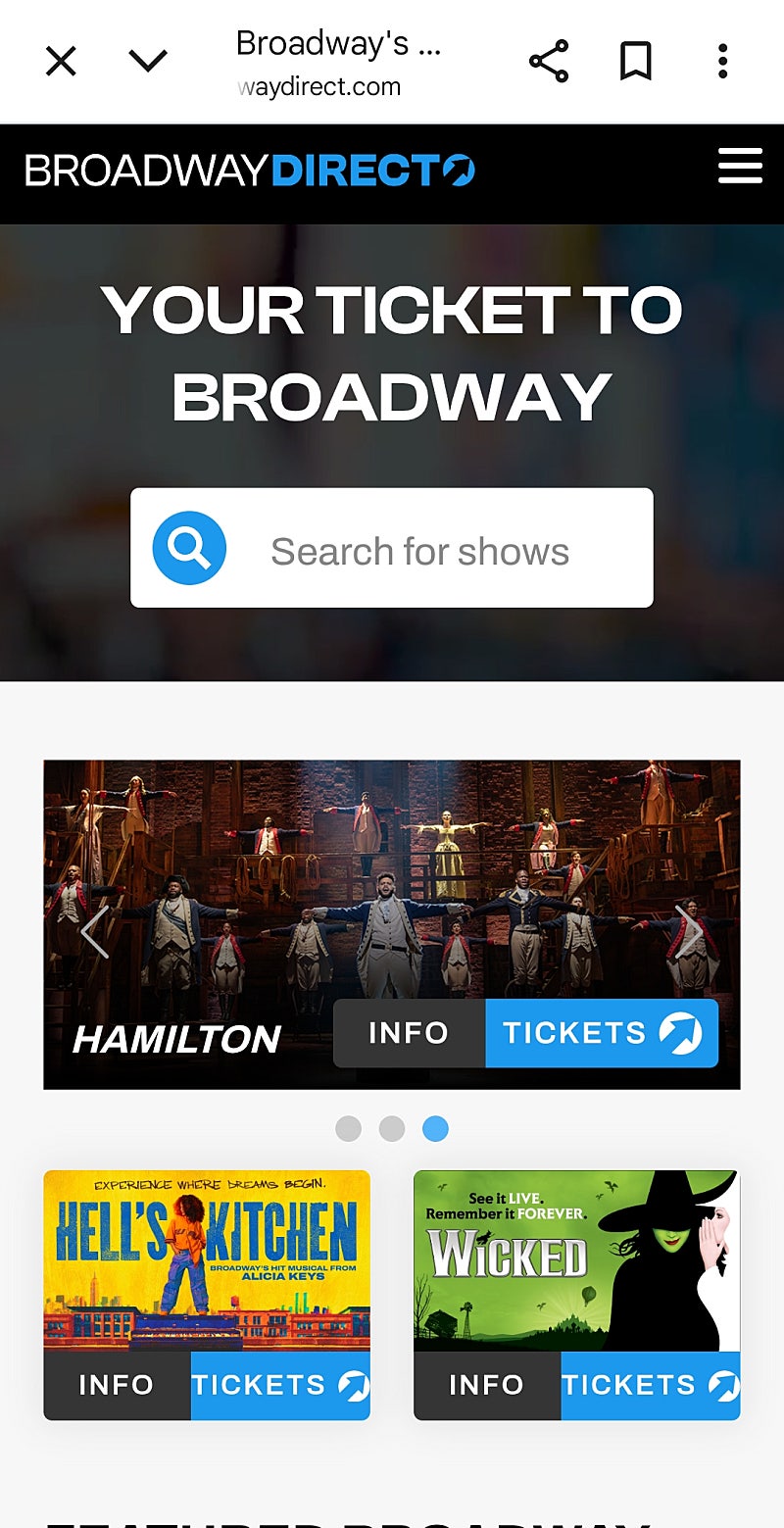
Task: View Hamilton show info
Action: pyautogui.click(x=409, y=1033)
